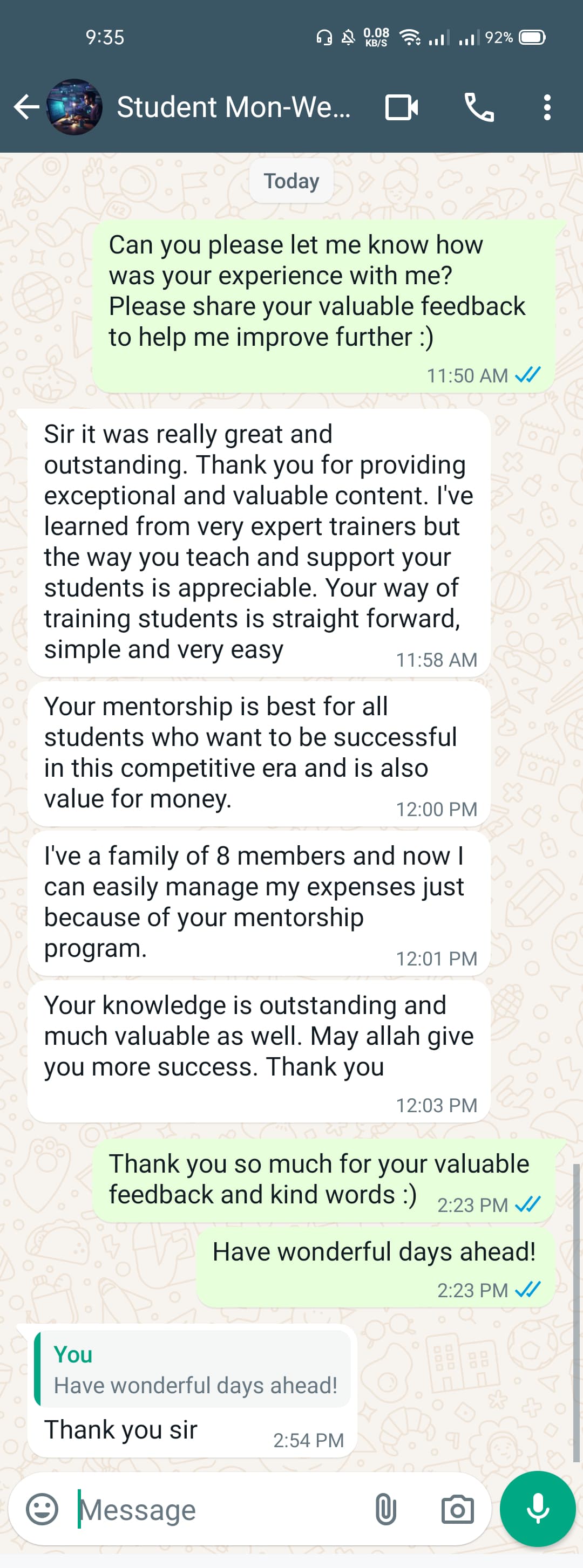Open the Student Mon-We... contact info
The width and height of the screenshot is (583, 1568).
pos(233,107)
